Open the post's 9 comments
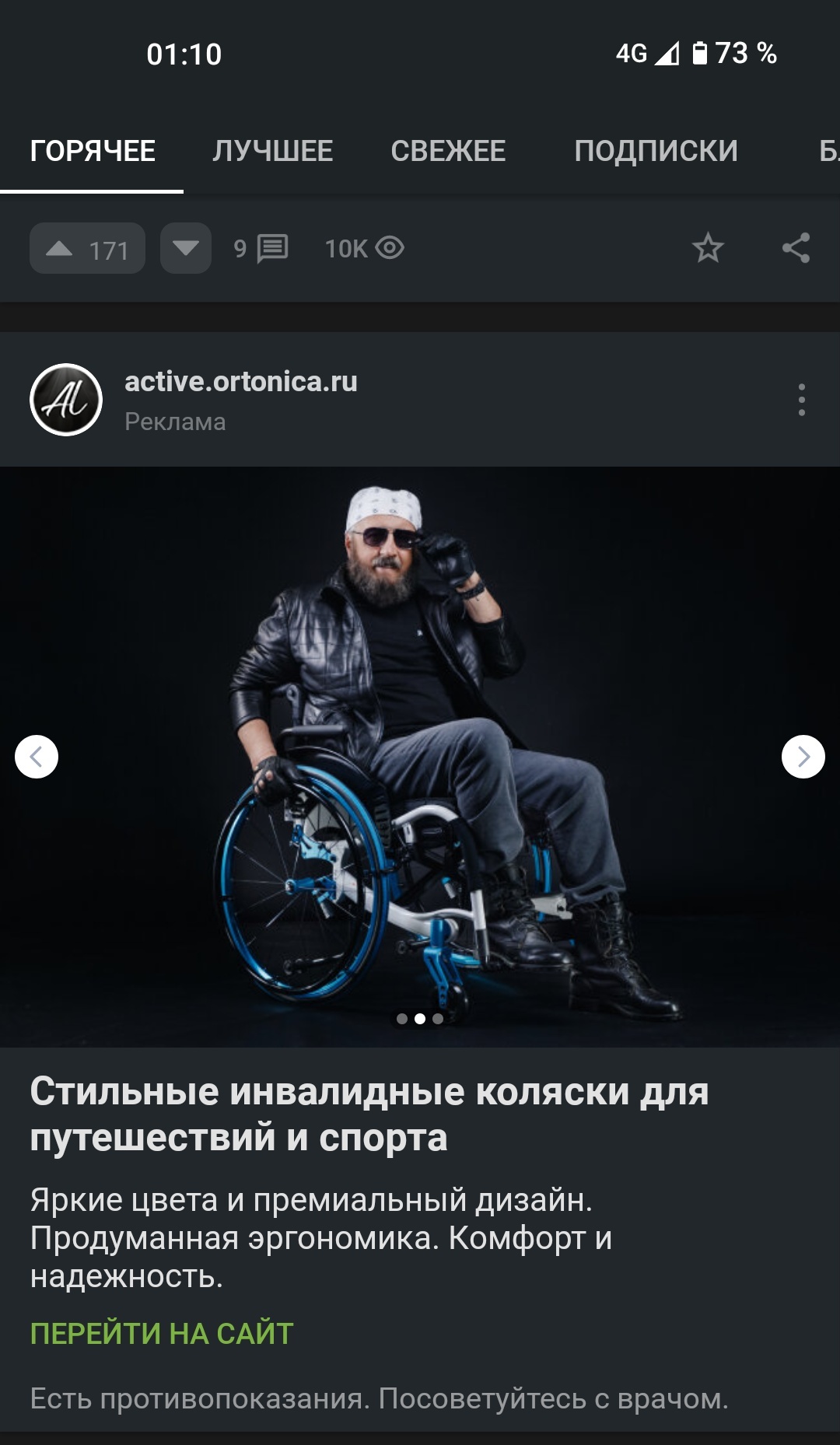The height and width of the screenshot is (1445, 840). [261, 249]
